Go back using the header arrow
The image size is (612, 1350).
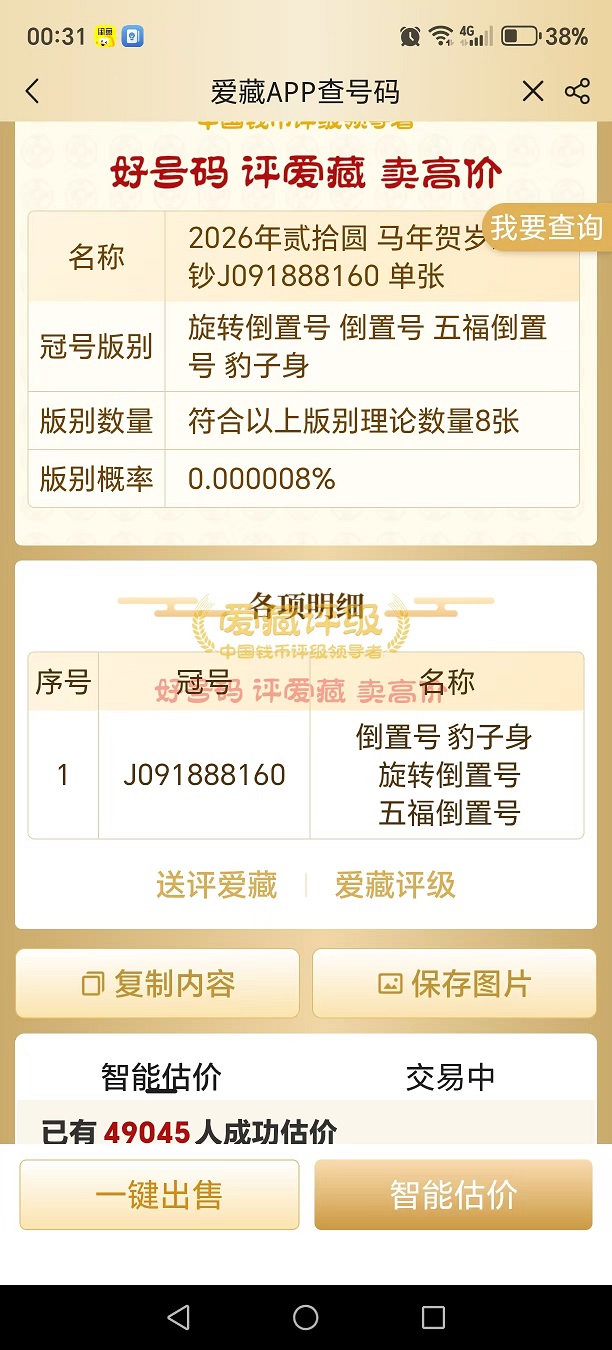point(32,92)
